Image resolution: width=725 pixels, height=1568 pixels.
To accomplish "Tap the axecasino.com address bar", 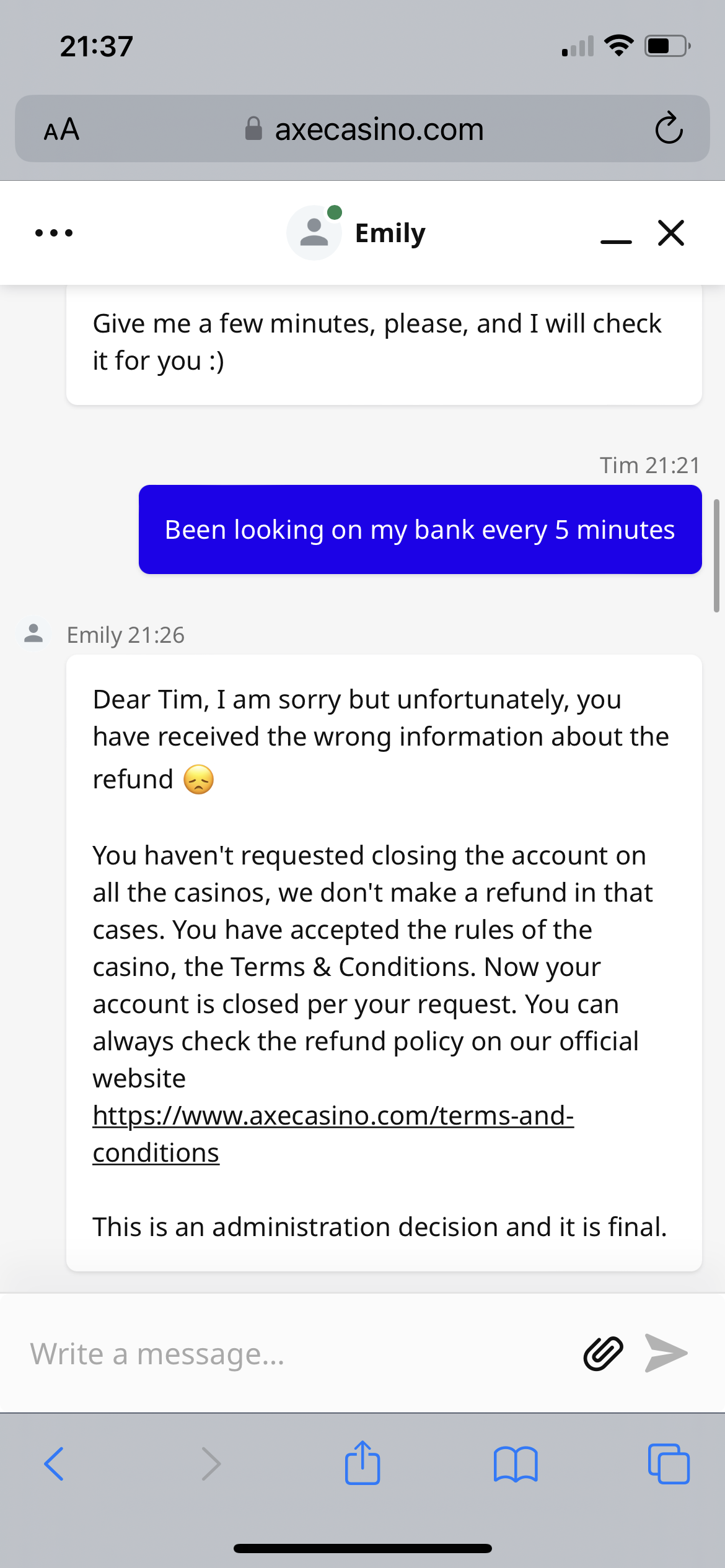I will tap(378, 129).
